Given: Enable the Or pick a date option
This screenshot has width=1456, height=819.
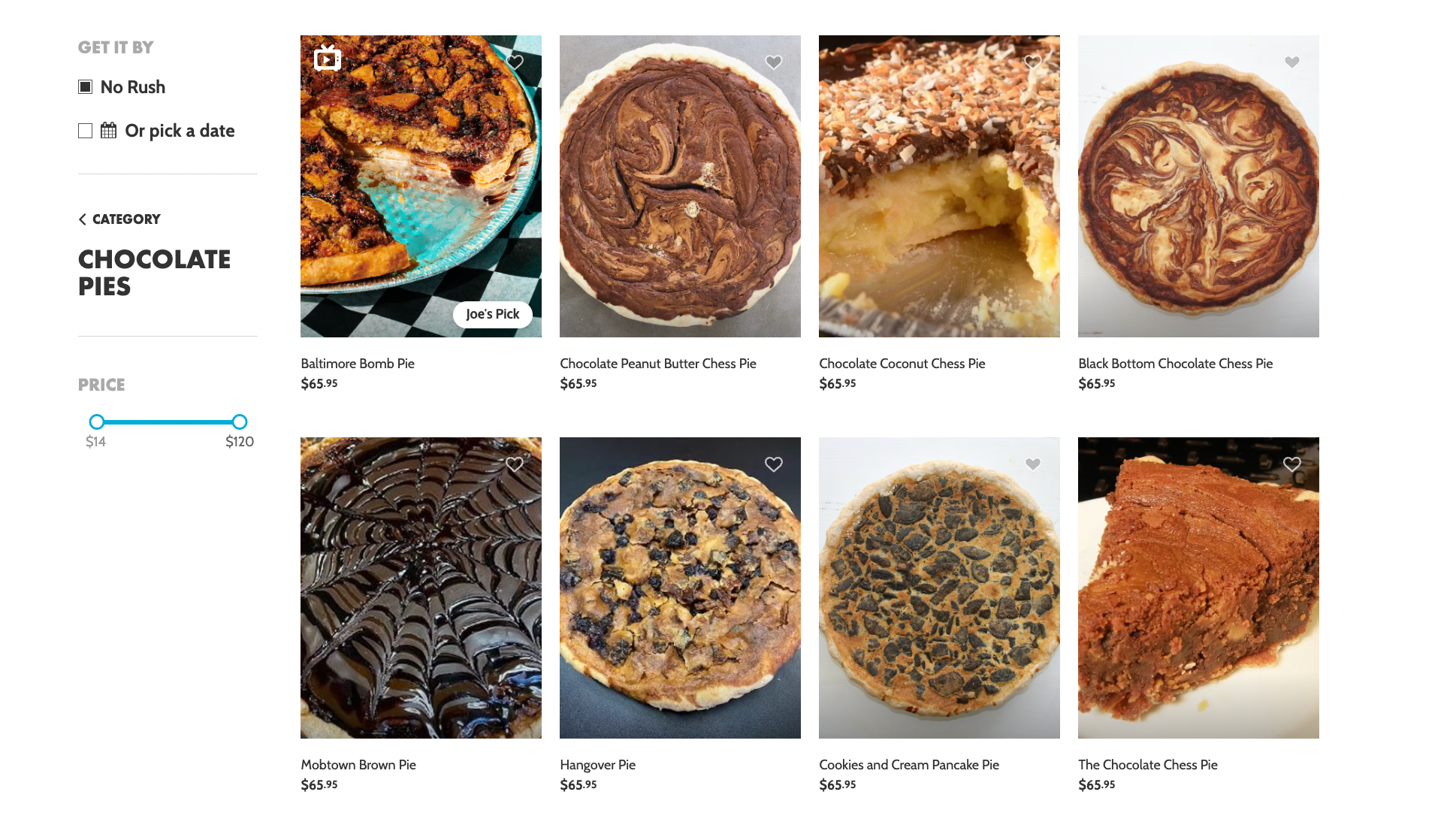Looking at the screenshot, I should coord(86,131).
